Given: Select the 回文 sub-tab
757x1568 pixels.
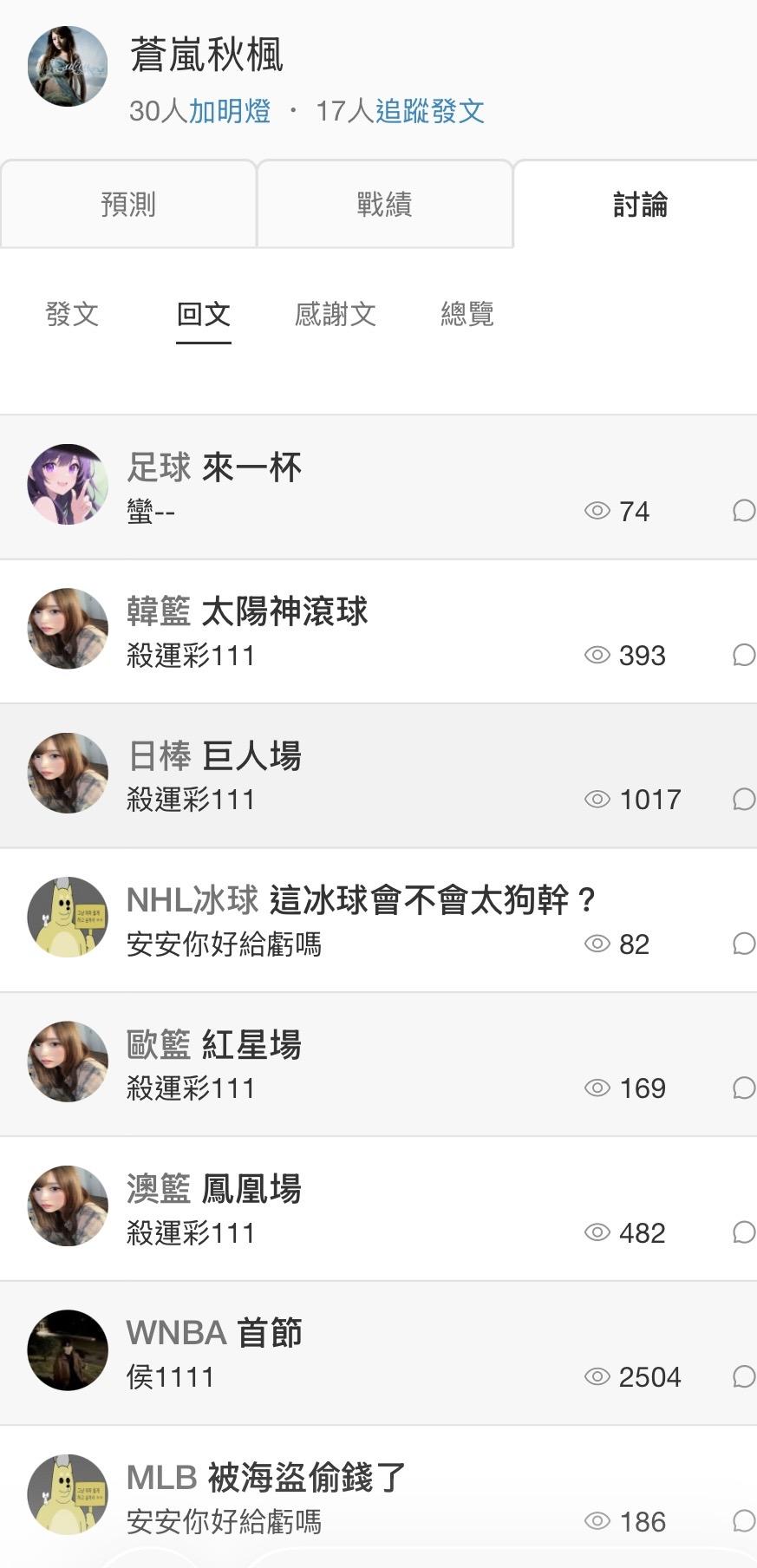Looking at the screenshot, I should tap(204, 314).
